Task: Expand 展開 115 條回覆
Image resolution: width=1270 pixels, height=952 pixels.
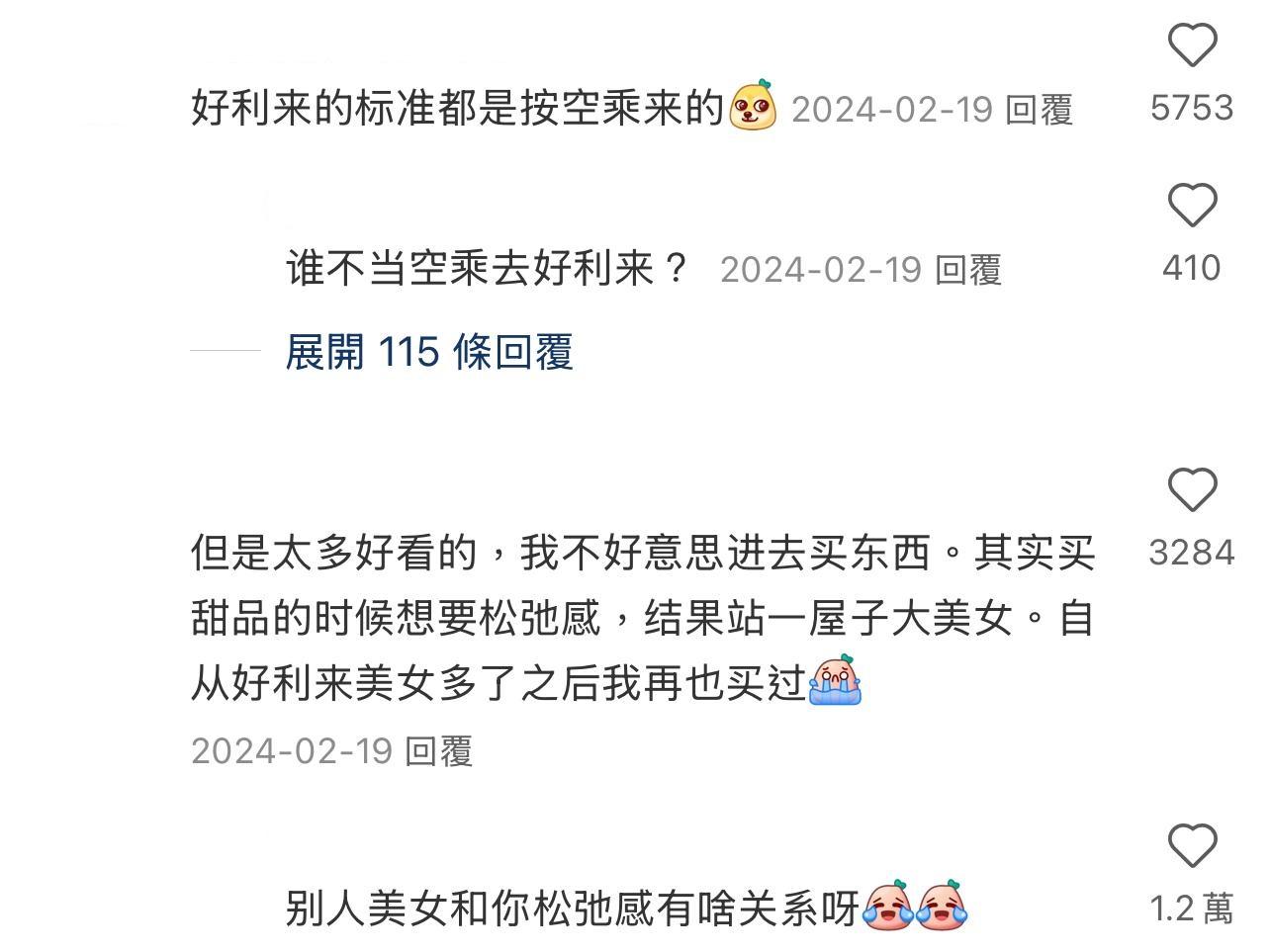Action: coord(429,352)
